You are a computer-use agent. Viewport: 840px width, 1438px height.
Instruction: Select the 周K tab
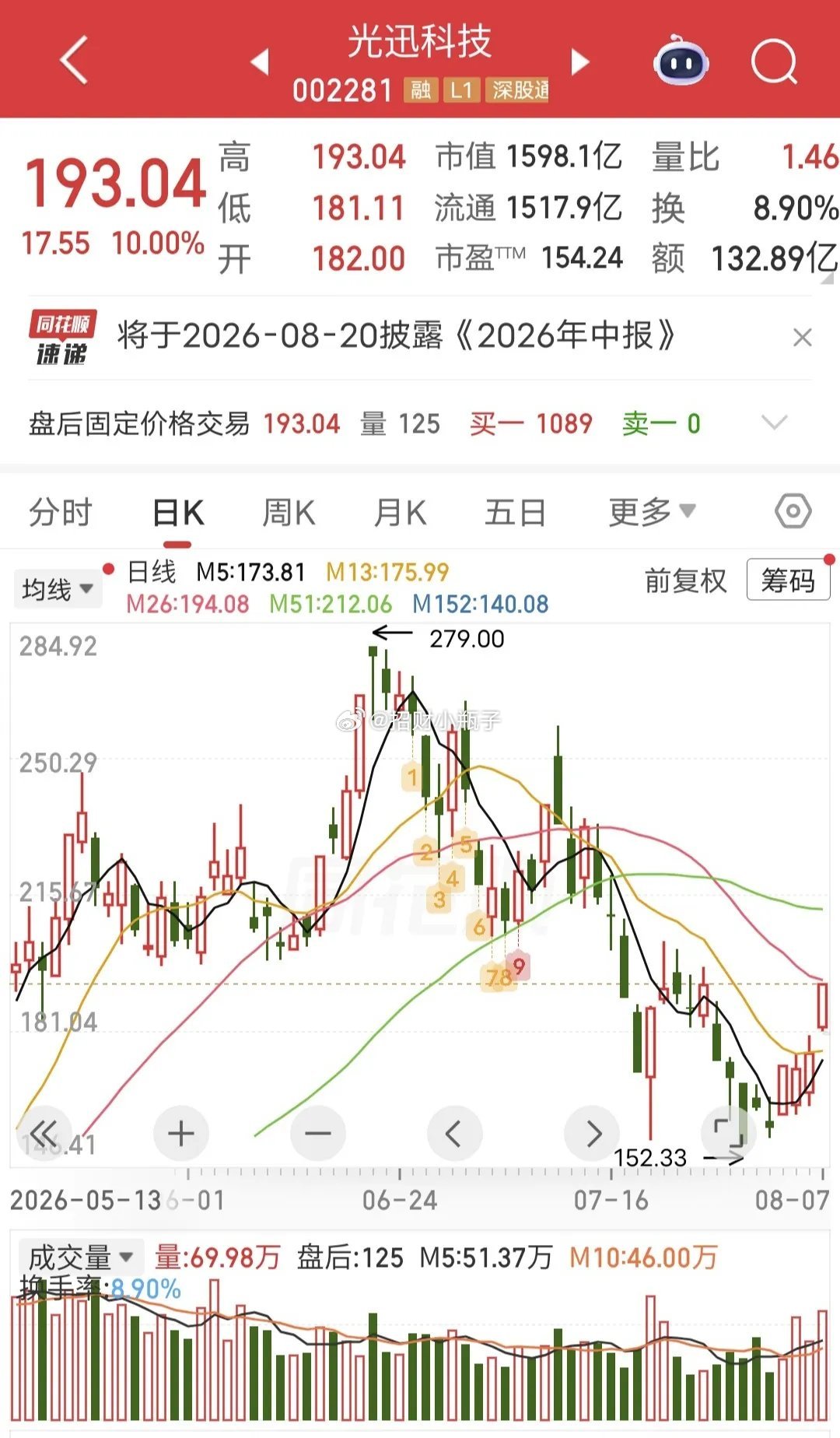289,514
